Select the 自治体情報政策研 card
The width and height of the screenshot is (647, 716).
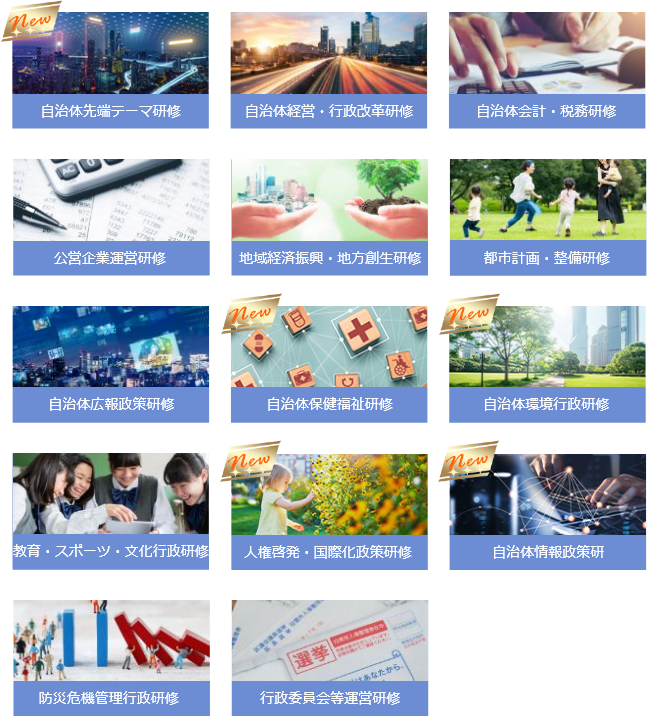547,511
